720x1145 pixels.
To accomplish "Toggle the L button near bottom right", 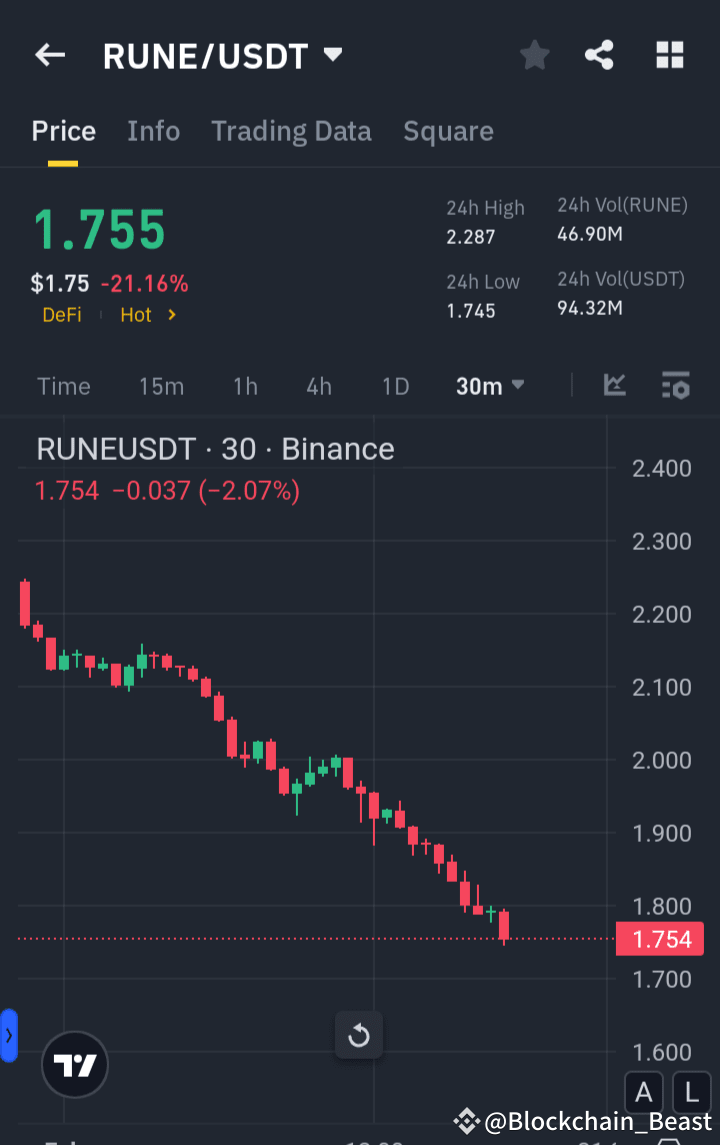I will [691, 1092].
